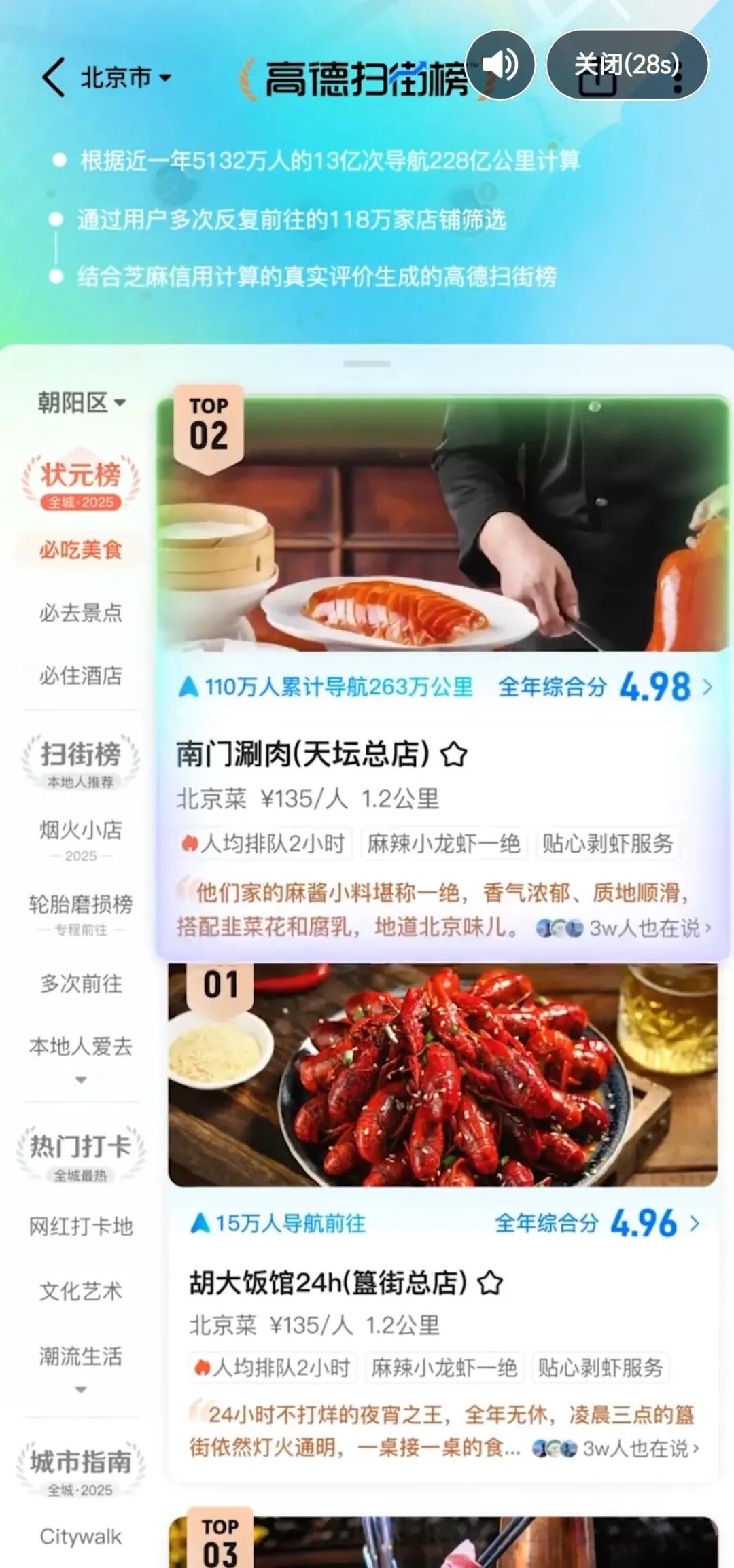Select the 多次前往 list
This screenshot has width=734, height=1568.
[80, 983]
